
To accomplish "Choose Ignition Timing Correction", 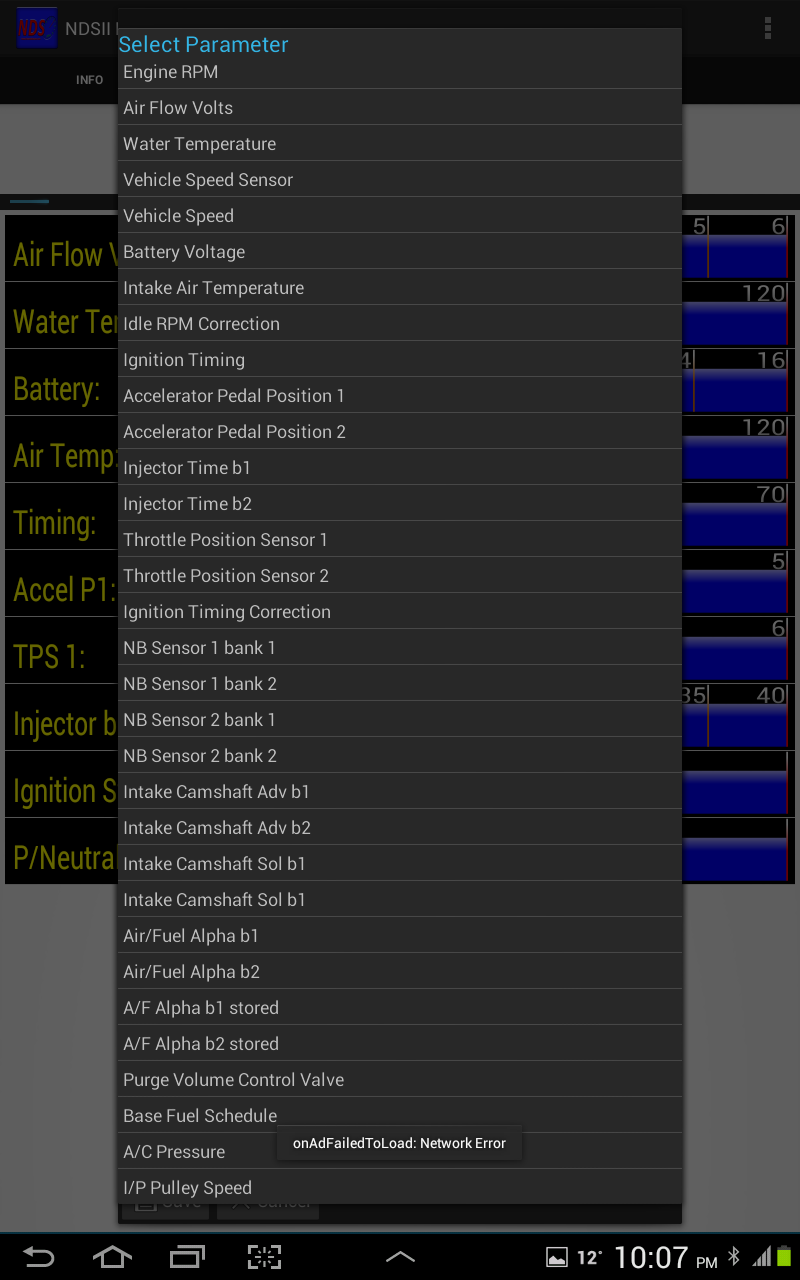I will (400, 612).
